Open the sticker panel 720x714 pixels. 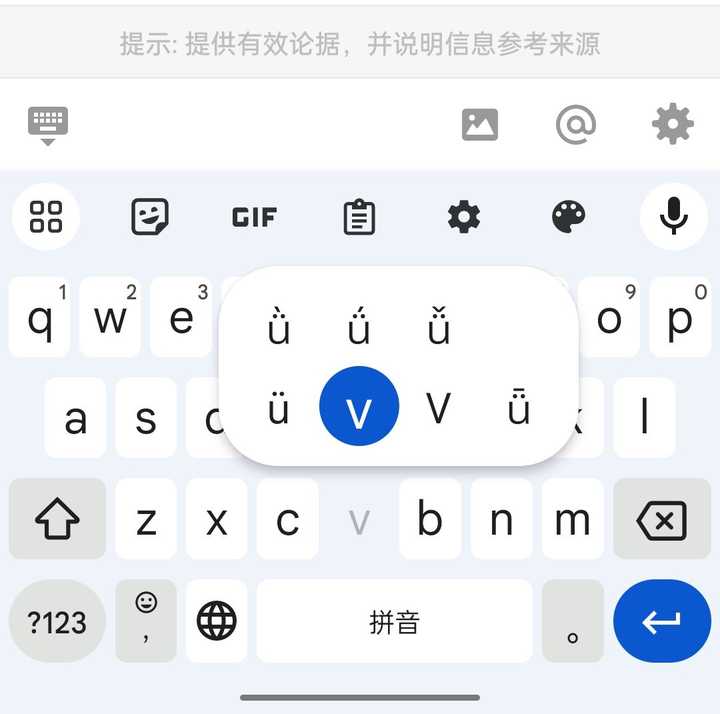coord(150,216)
